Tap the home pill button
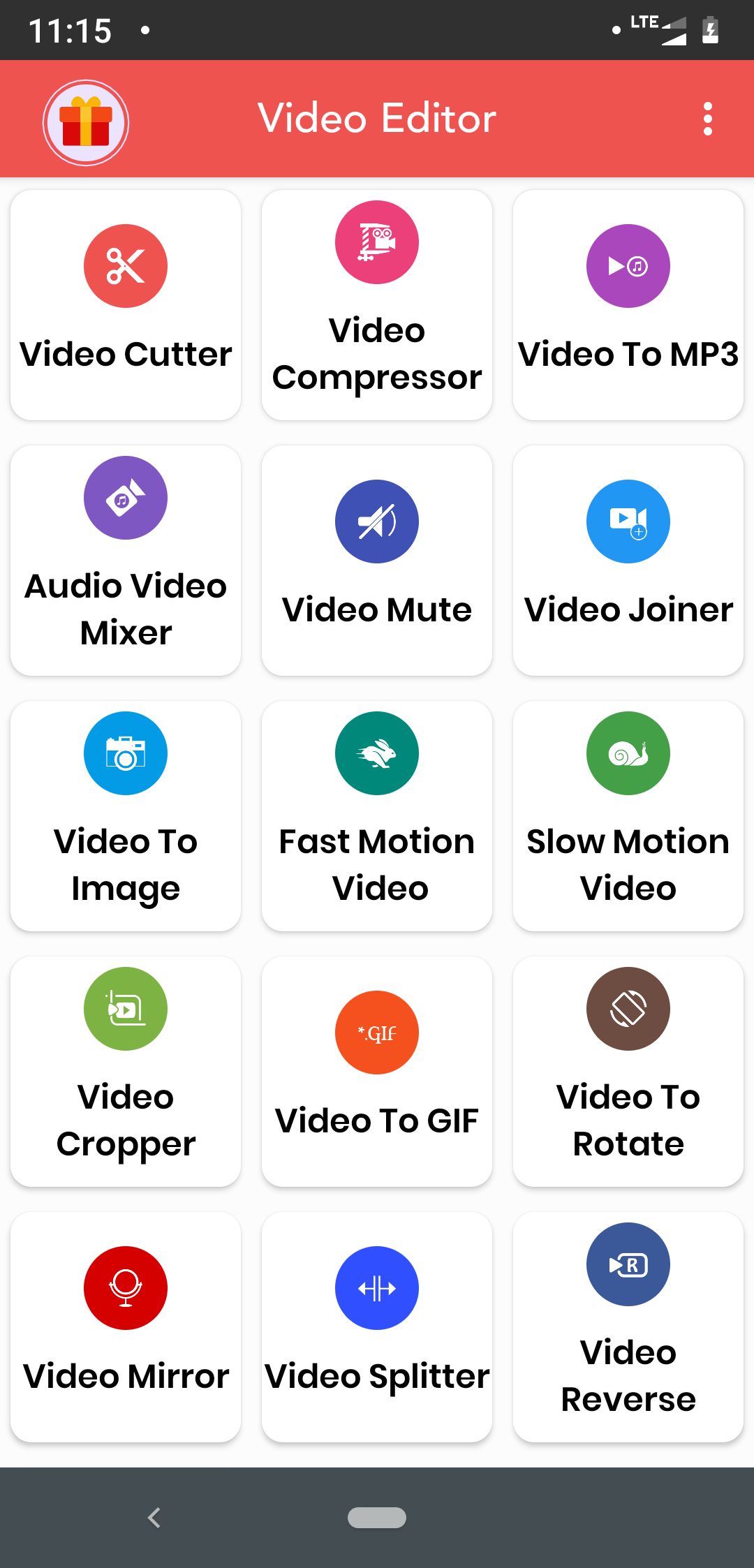Screen dimensions: 754x1568 point(377,1517)
